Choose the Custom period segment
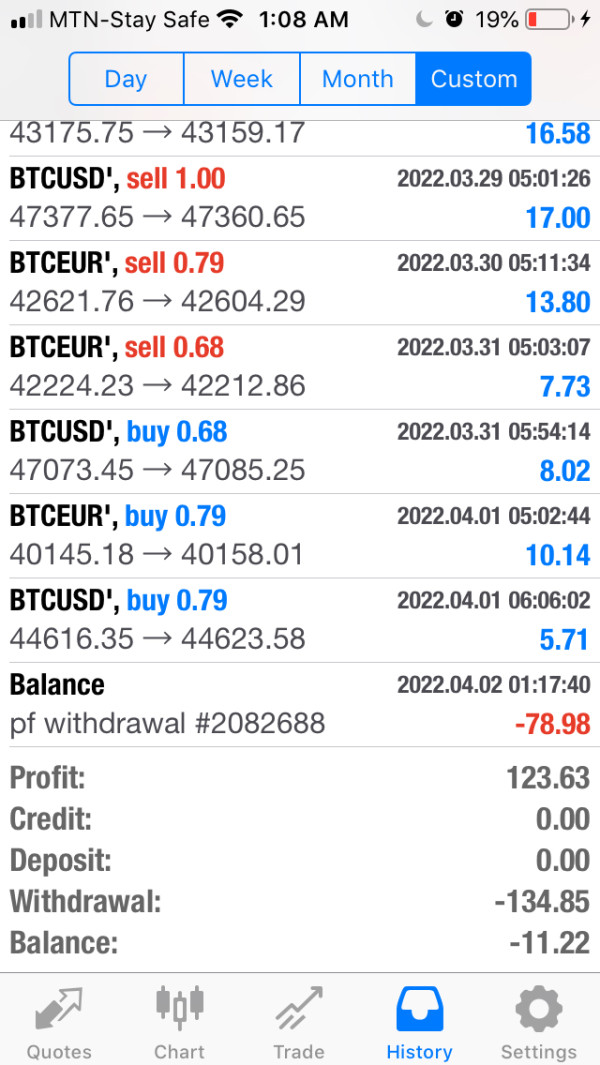The image size is (600, 1065). pyautogui.click(x=474, y=79)
